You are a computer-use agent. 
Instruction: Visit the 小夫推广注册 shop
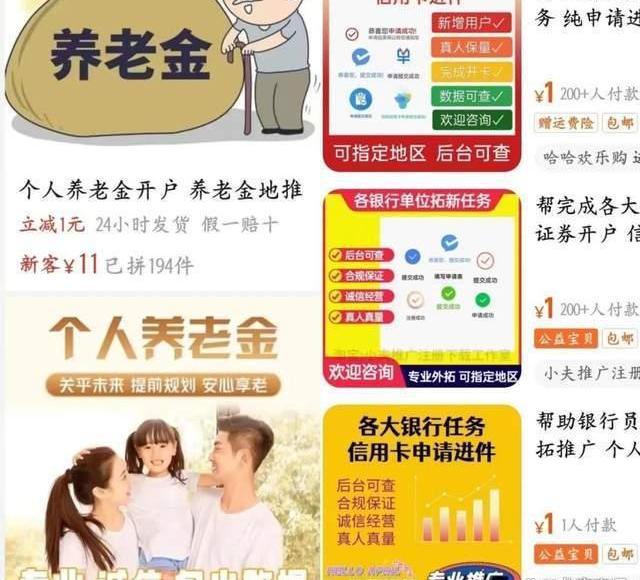click(590, 373)
